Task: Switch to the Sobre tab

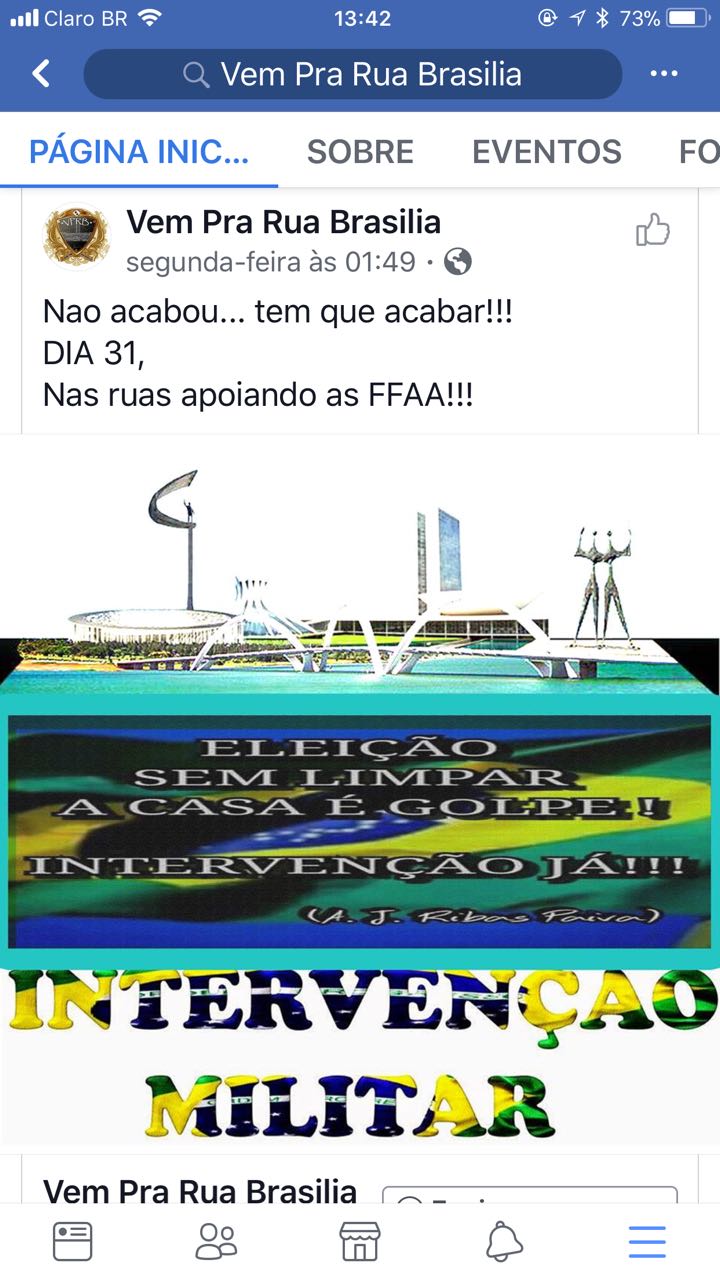Action: tap(360, 152)
